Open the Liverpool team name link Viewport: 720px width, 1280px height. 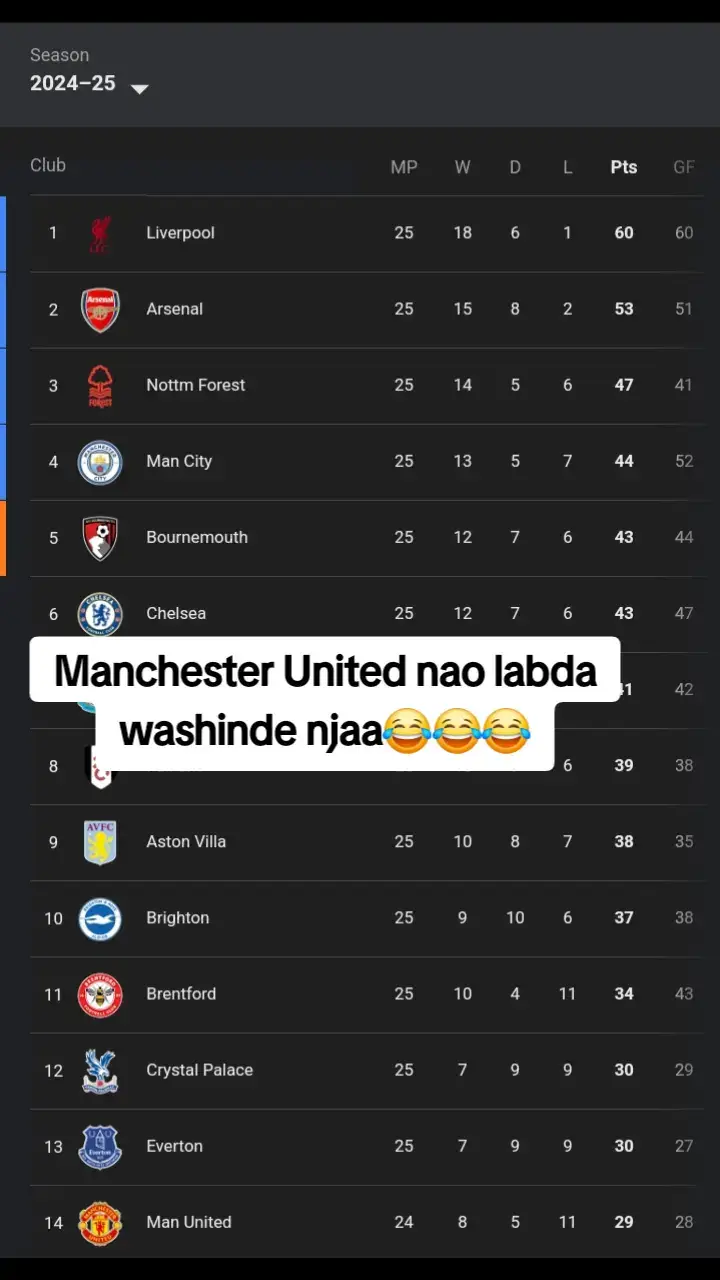(x=180, y=232)
